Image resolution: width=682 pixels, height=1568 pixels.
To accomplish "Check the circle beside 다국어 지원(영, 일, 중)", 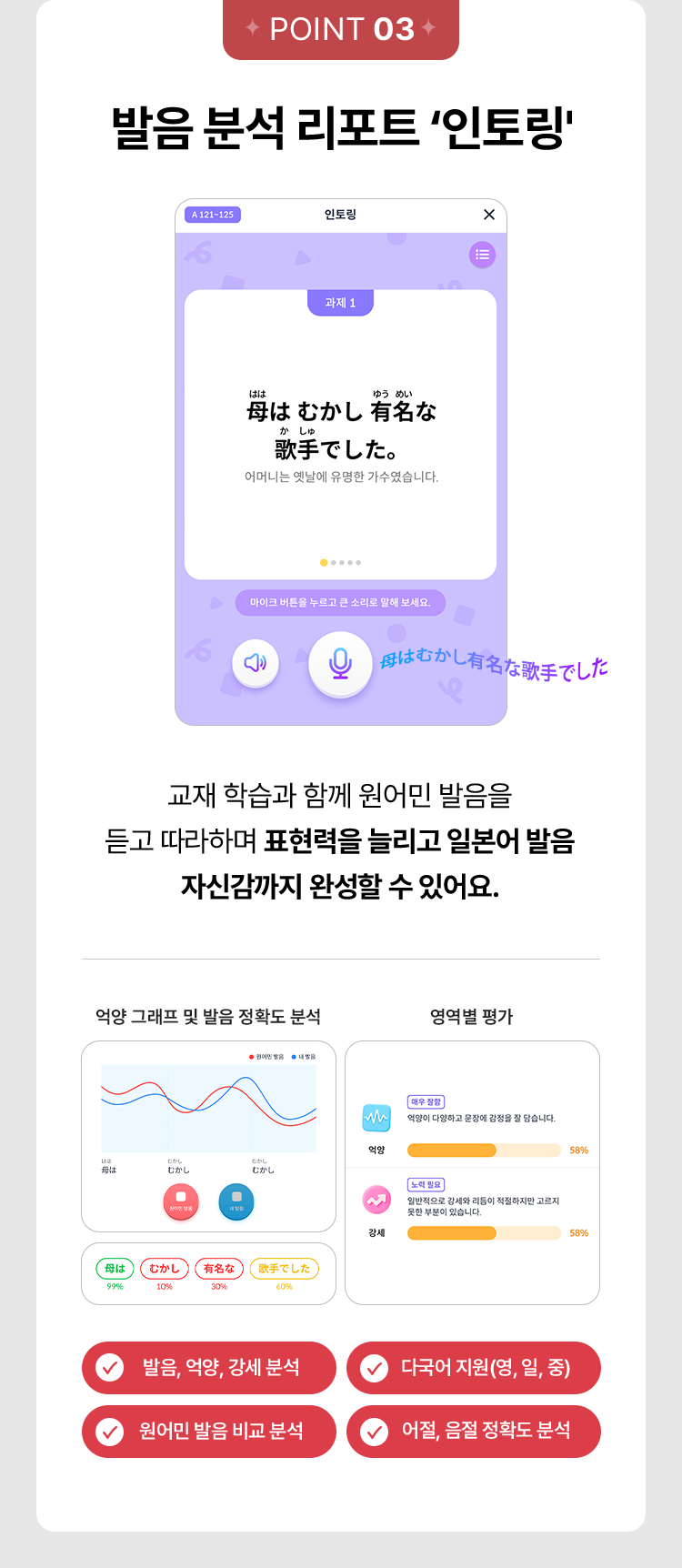I will click(372, 1368).
